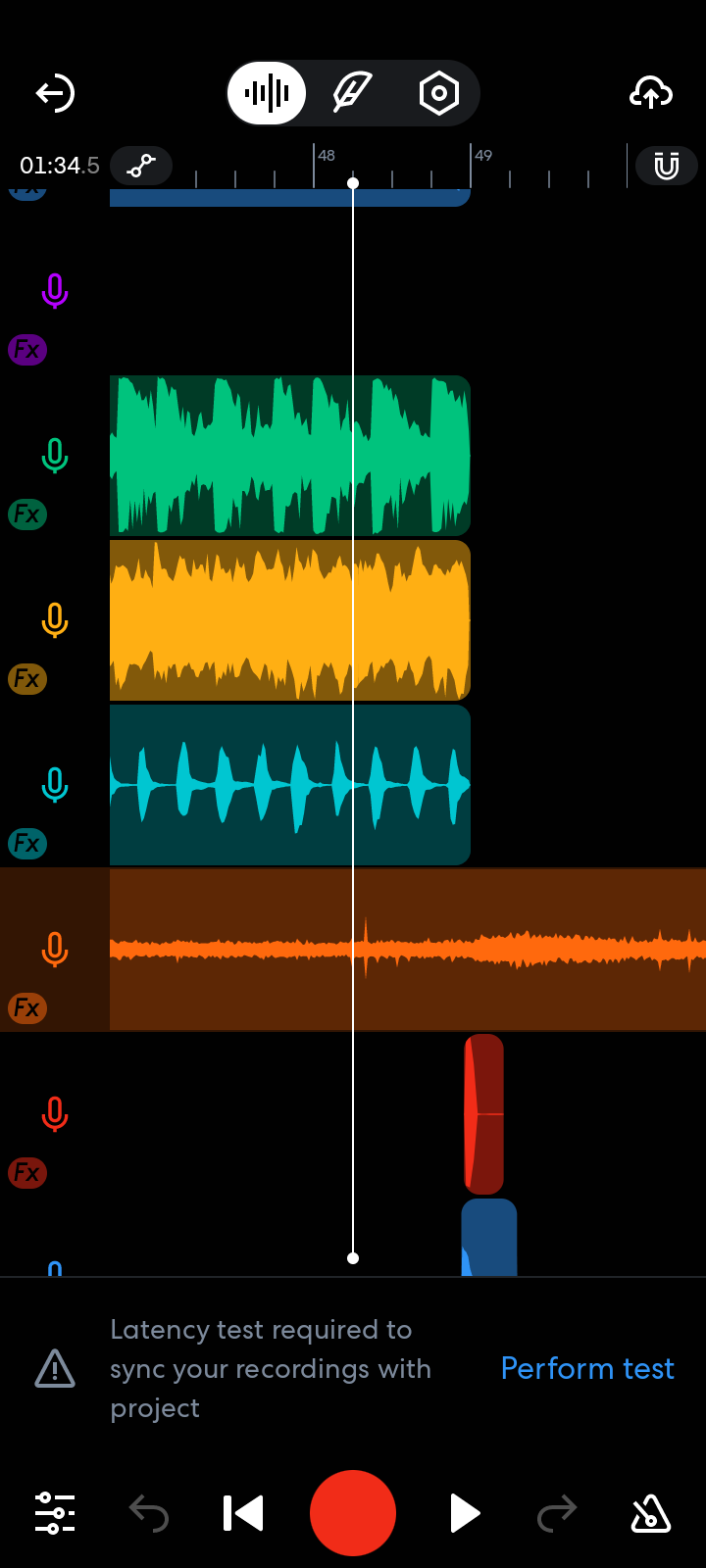Open Fx for the purple track
The width and height of the screenshot is (706, 1568).
pos(27,349)
